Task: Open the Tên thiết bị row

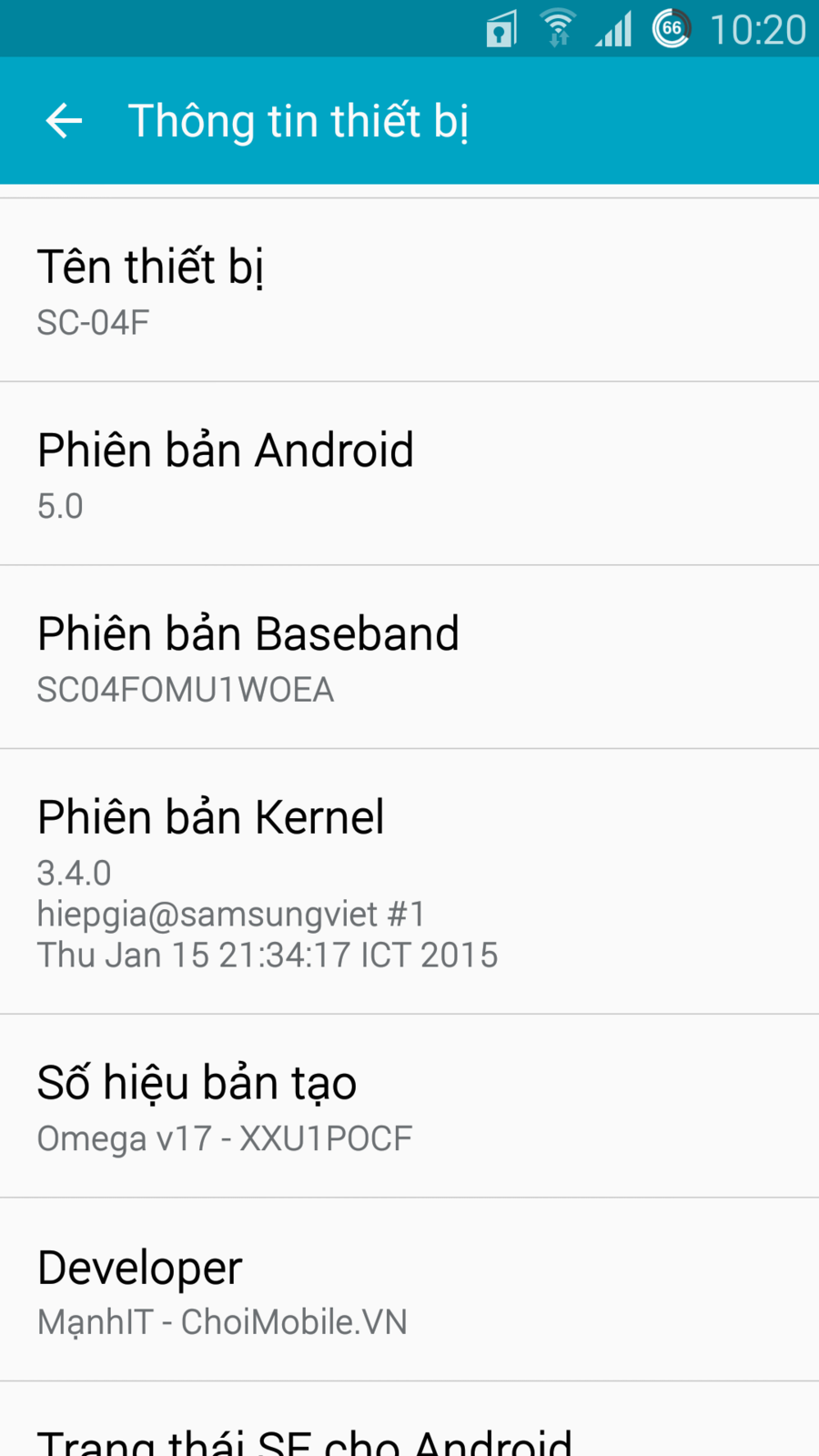Action: tap(409, 290)
